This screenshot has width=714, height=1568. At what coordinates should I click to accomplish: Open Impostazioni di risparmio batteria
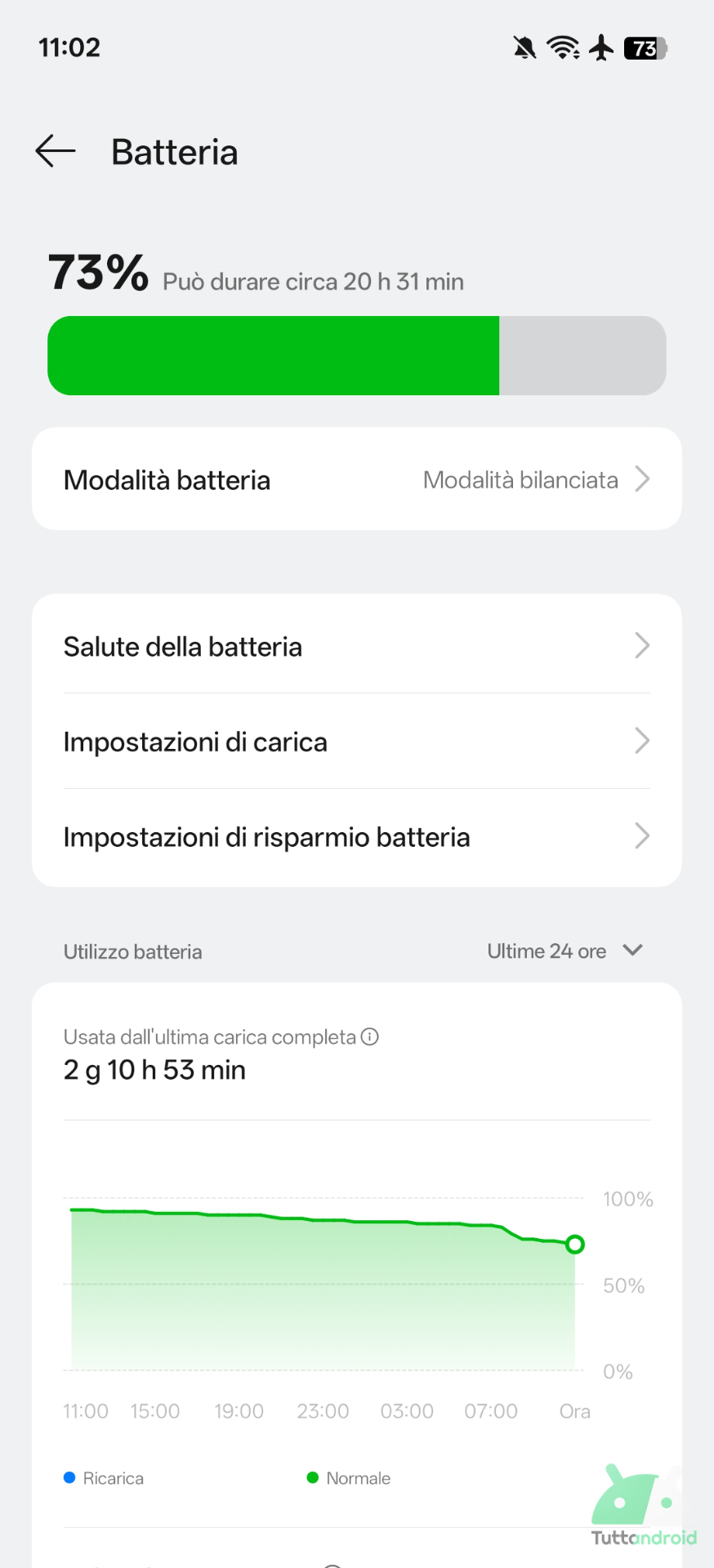tap(356, 837)
